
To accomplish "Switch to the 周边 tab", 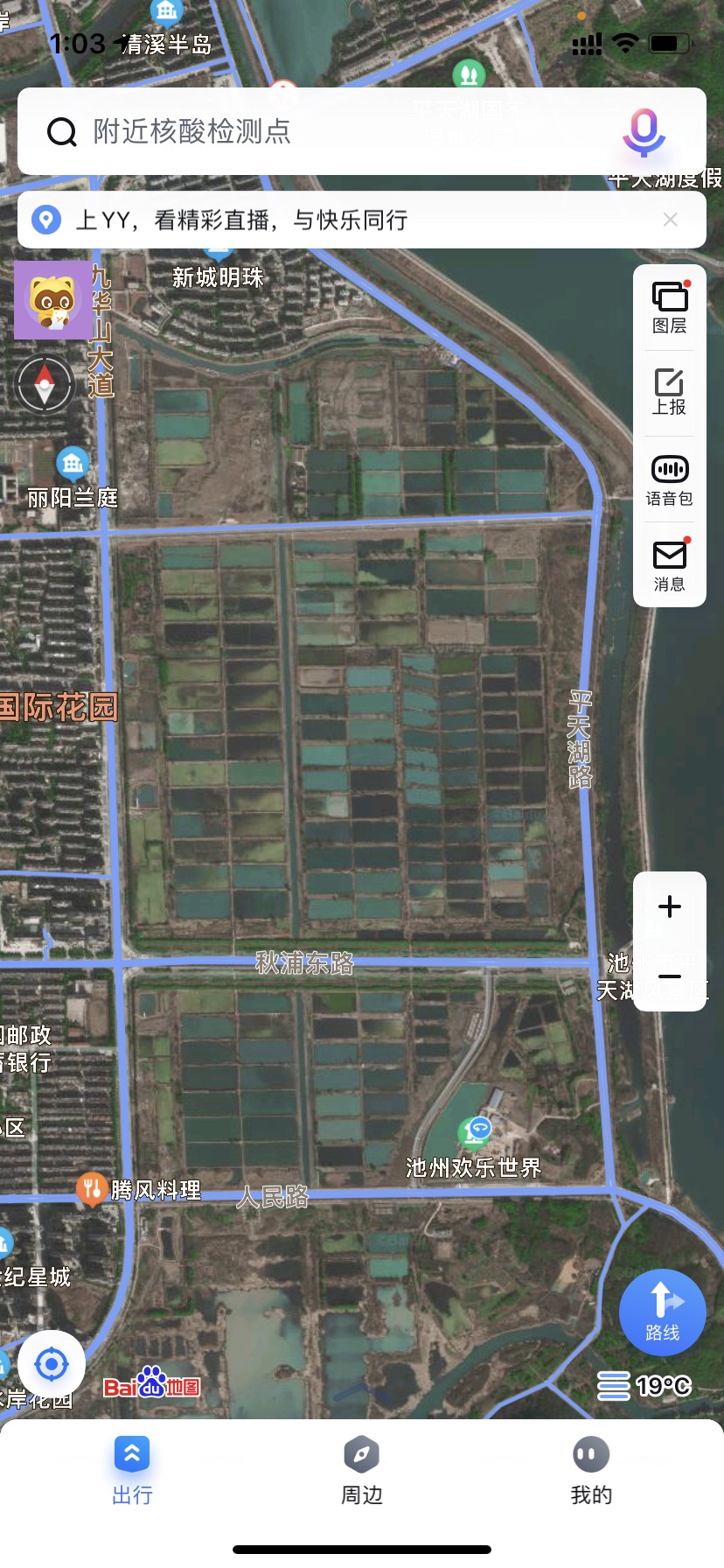I will pyautogui.click(x=361, y=1471).
